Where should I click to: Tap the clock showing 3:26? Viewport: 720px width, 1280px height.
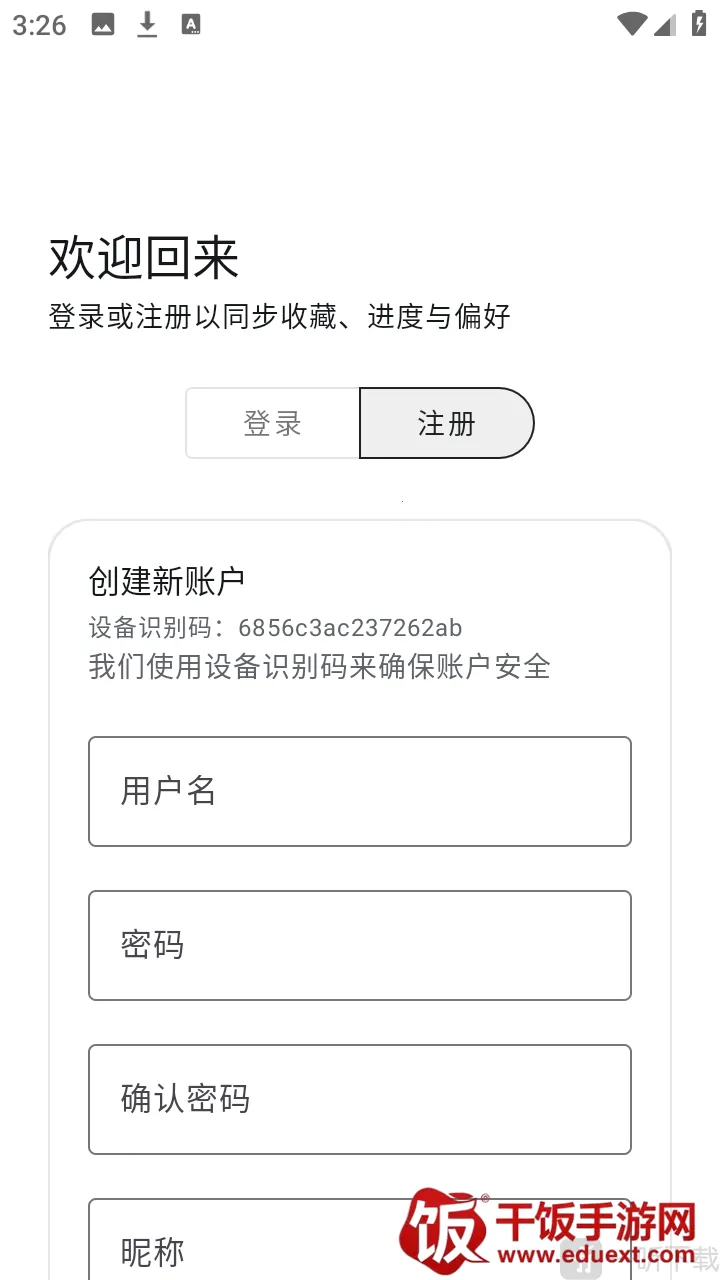(x=39, y=25)
